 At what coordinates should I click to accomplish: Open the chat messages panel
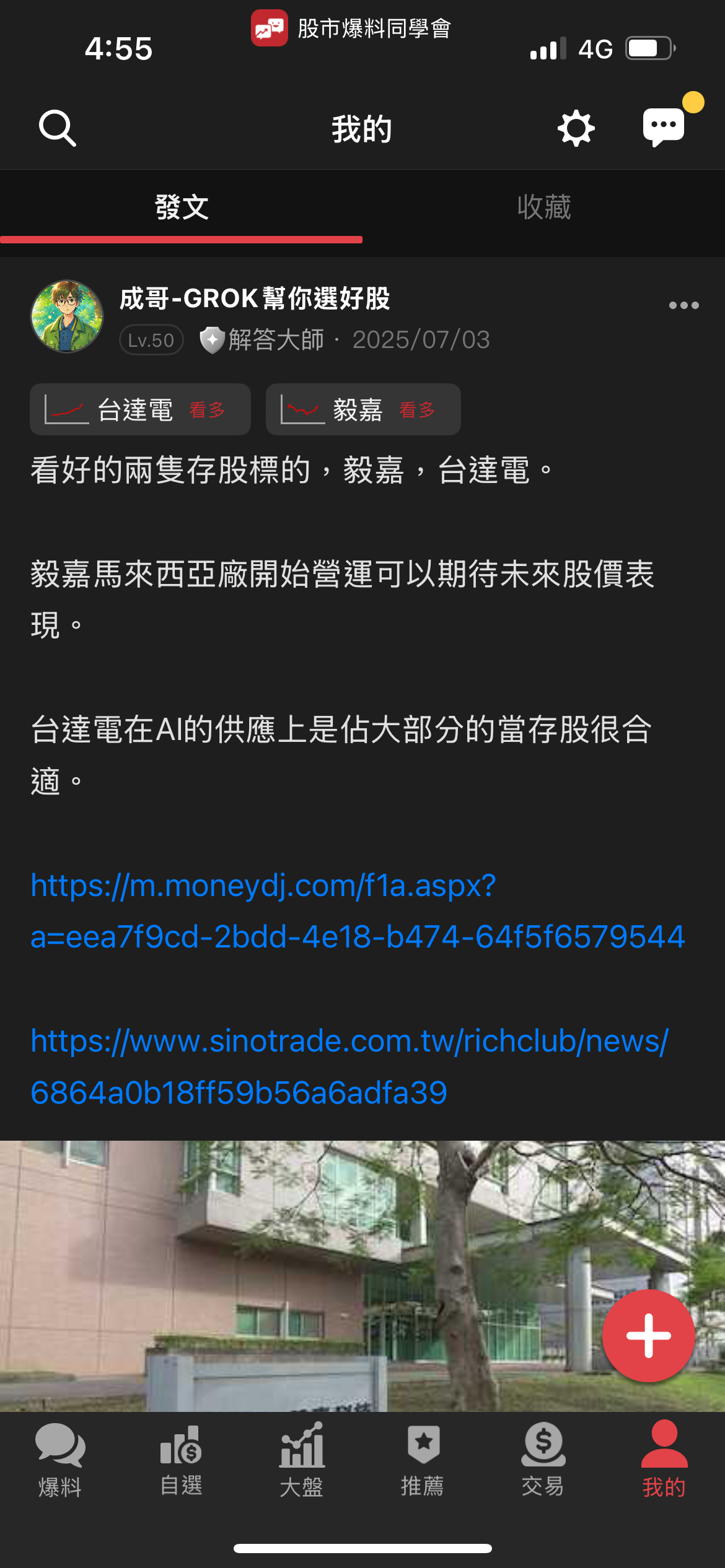pyautogui.click(x=664, y=127)
